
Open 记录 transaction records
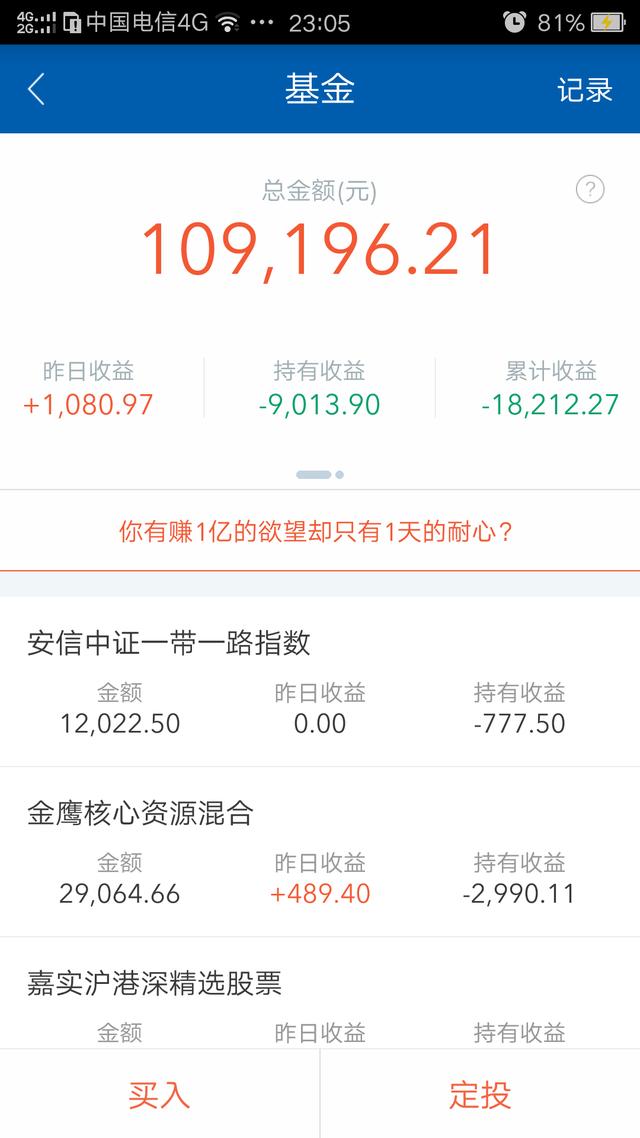click(584, 90)
